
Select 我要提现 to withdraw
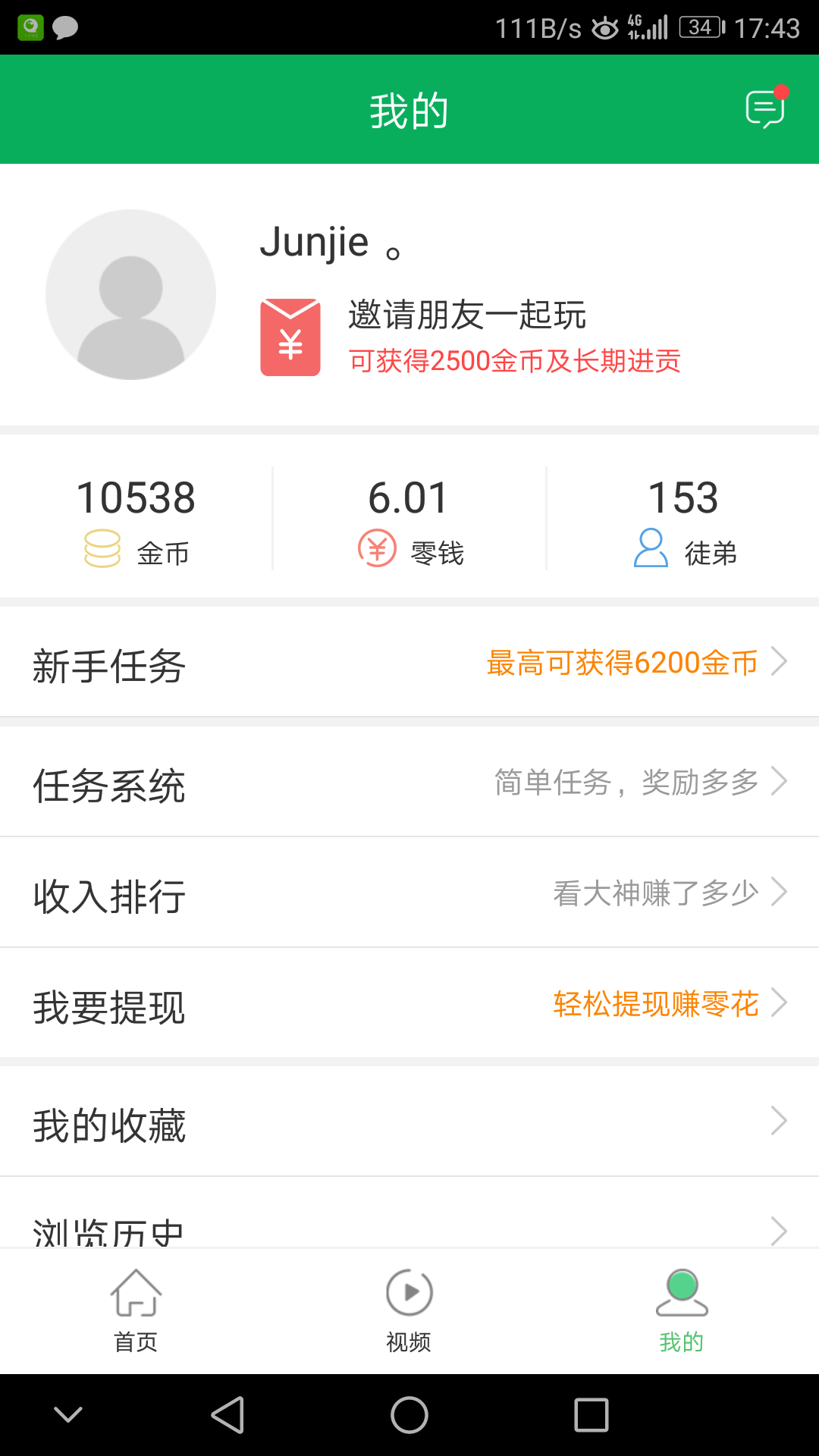[409, 1004]
